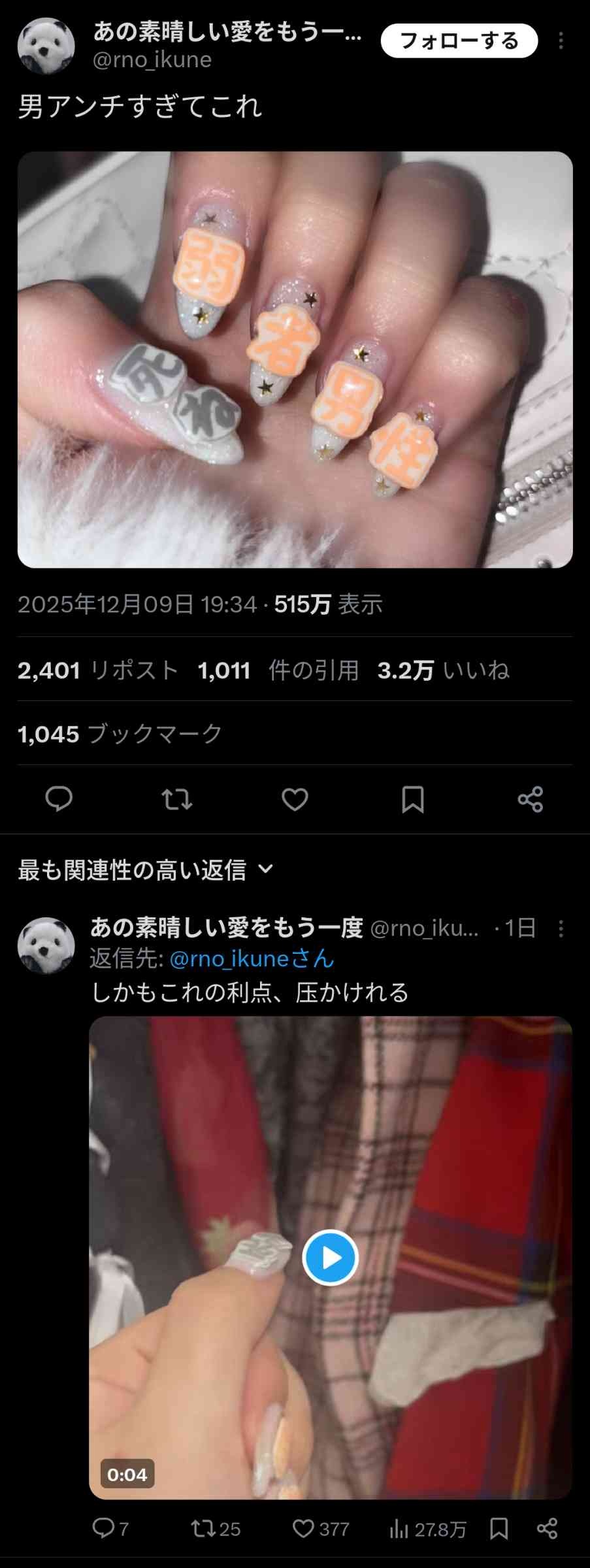The image size is (590, 1568).
Task: Open the nail art photo in the main post
Action: click(x=295, y=359)
